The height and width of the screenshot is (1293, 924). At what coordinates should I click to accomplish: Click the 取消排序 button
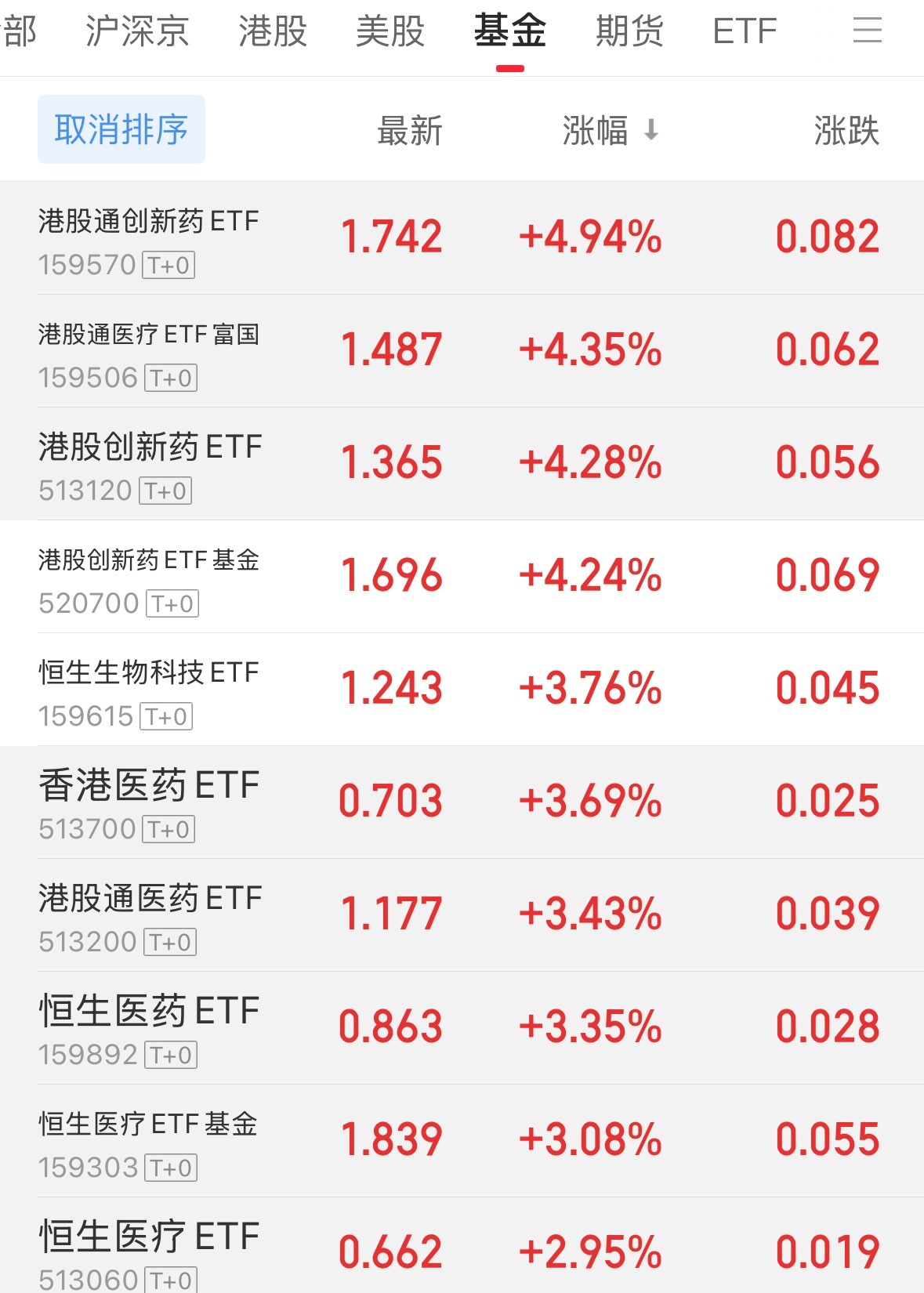[121, 130]
